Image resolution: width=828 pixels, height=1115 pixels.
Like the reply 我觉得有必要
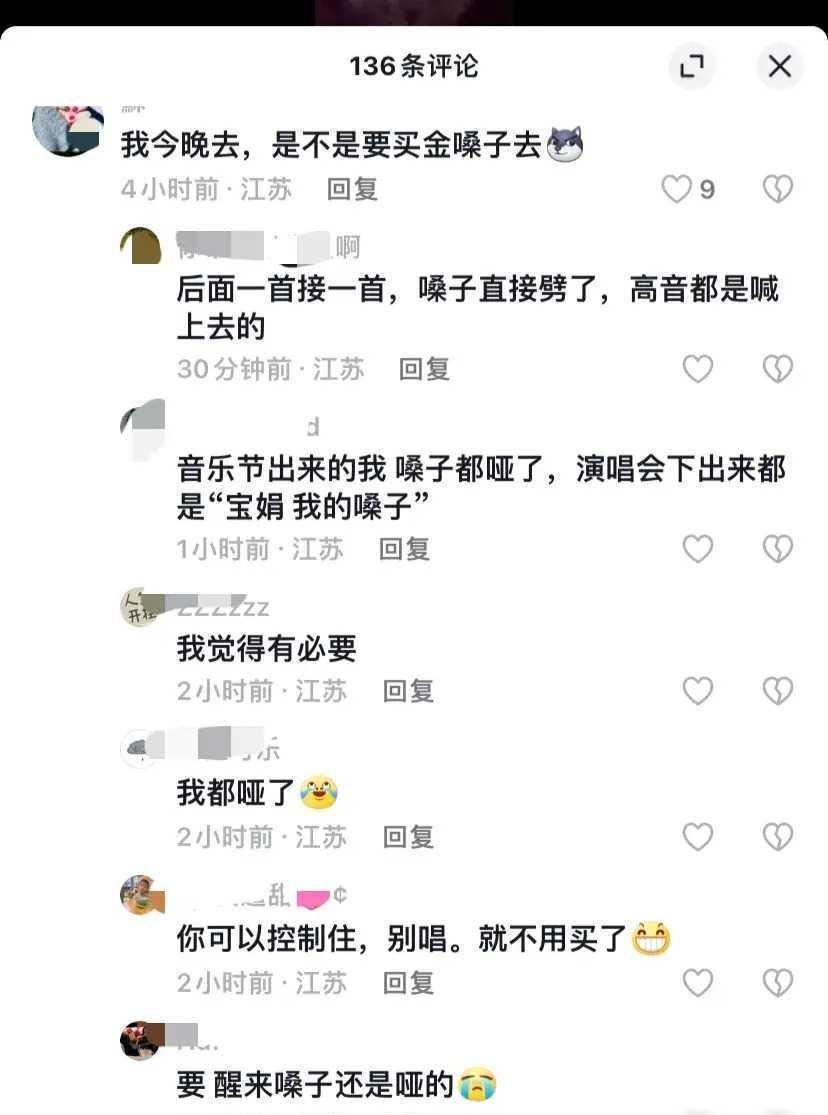pos(697,690)
